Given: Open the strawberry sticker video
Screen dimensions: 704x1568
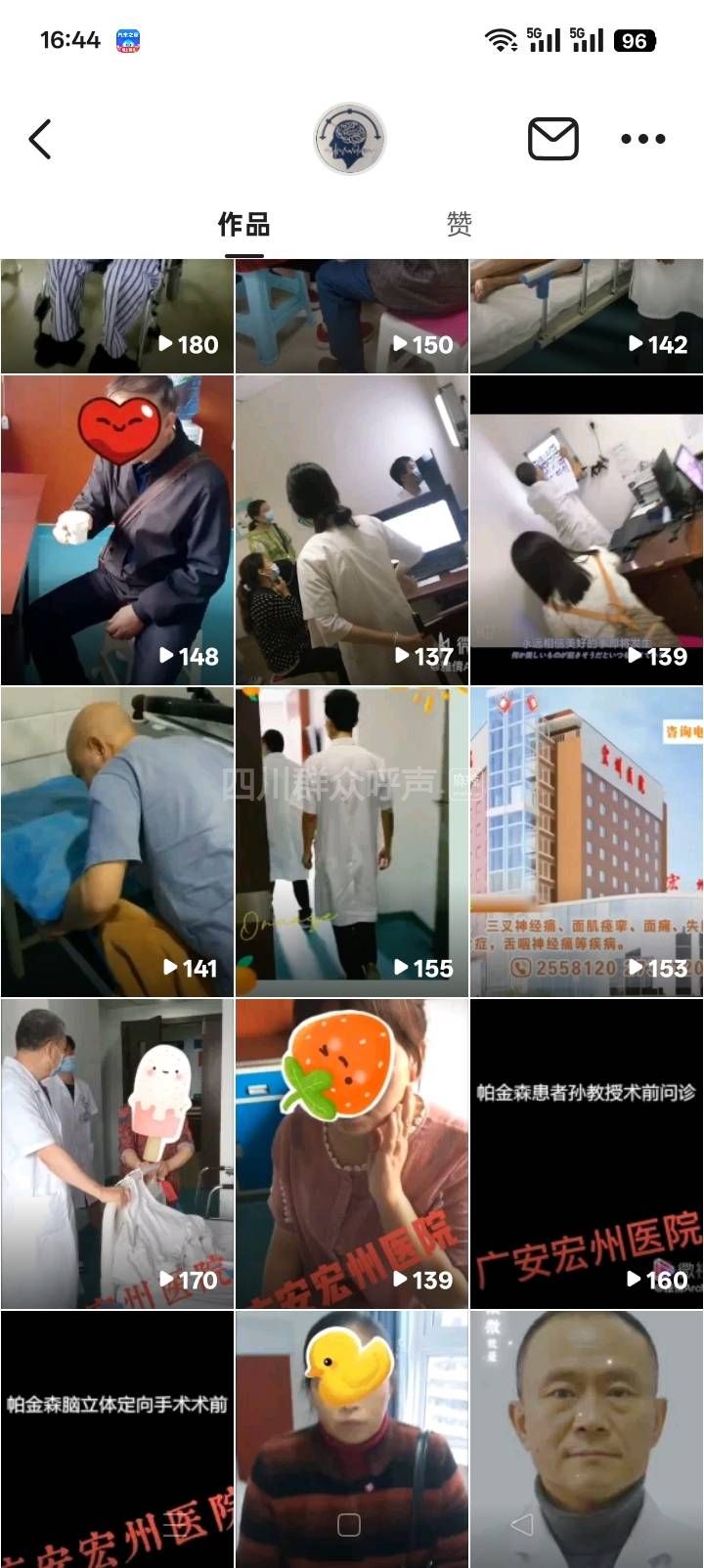Looking at the screenshot, I should click(x=352, y=1154).
